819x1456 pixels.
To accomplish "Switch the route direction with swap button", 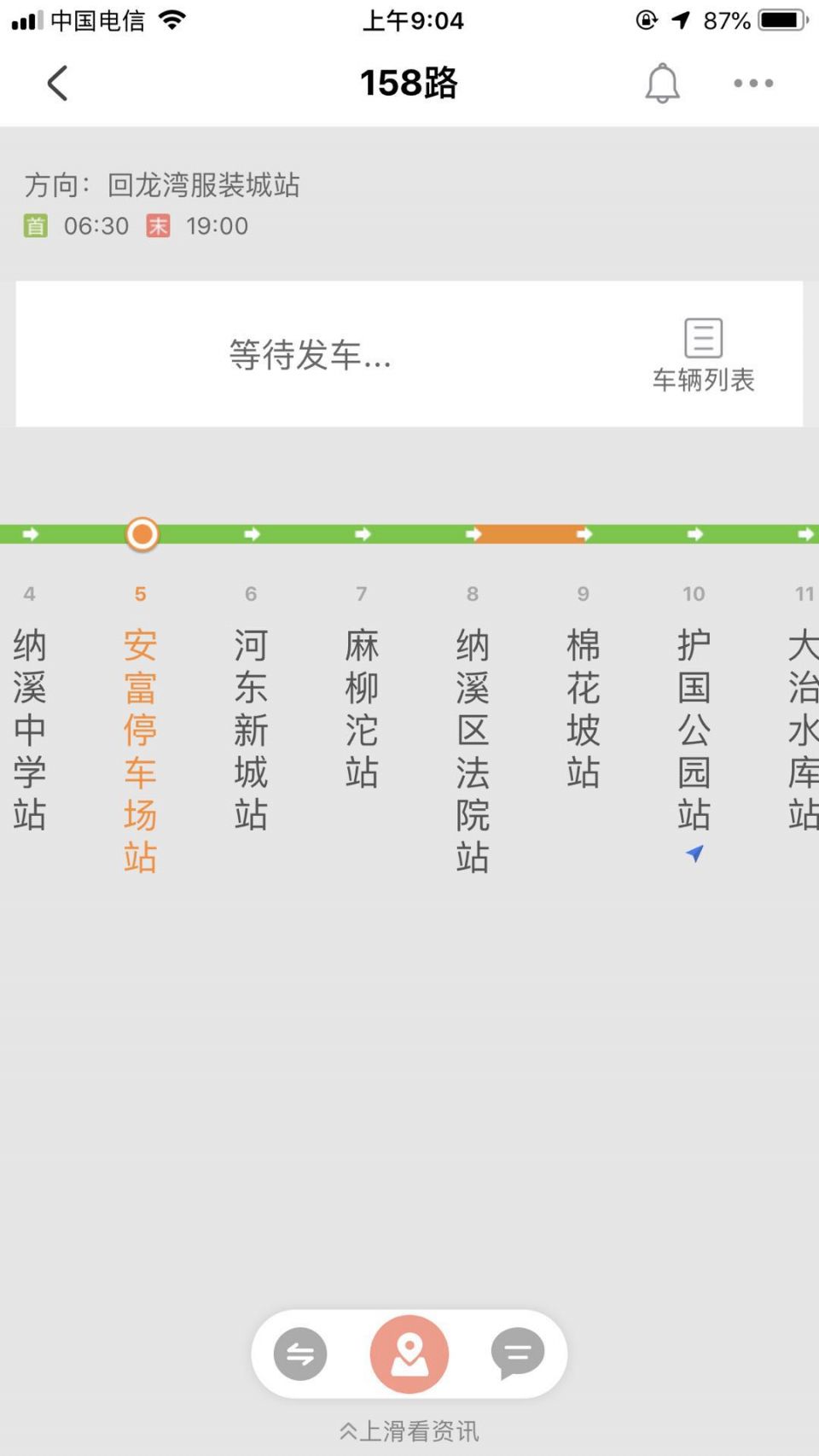I will [300, 1354].
